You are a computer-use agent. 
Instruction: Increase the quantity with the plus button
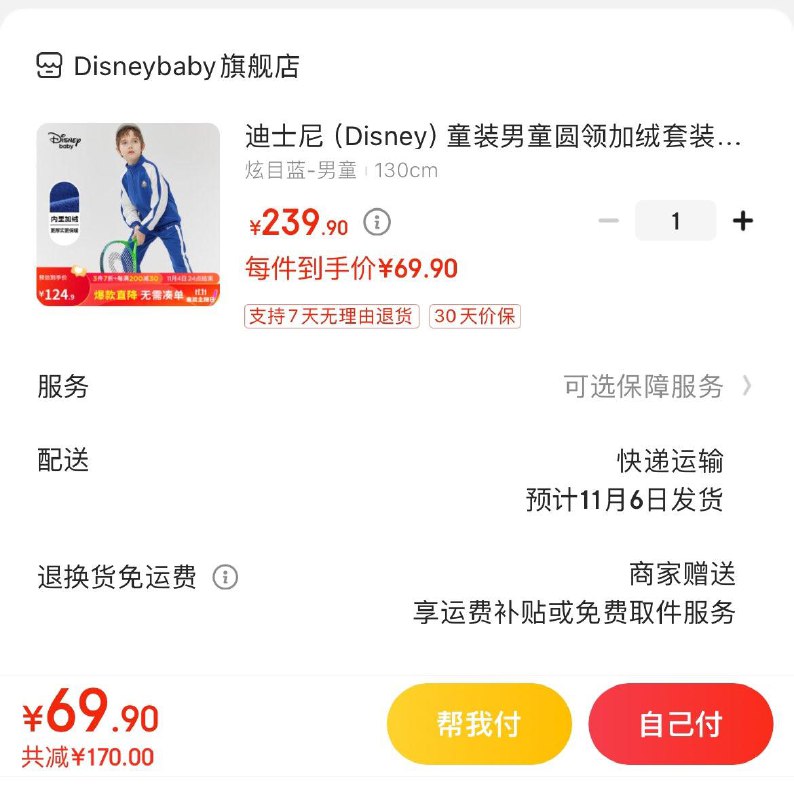[x=743, y=221]
